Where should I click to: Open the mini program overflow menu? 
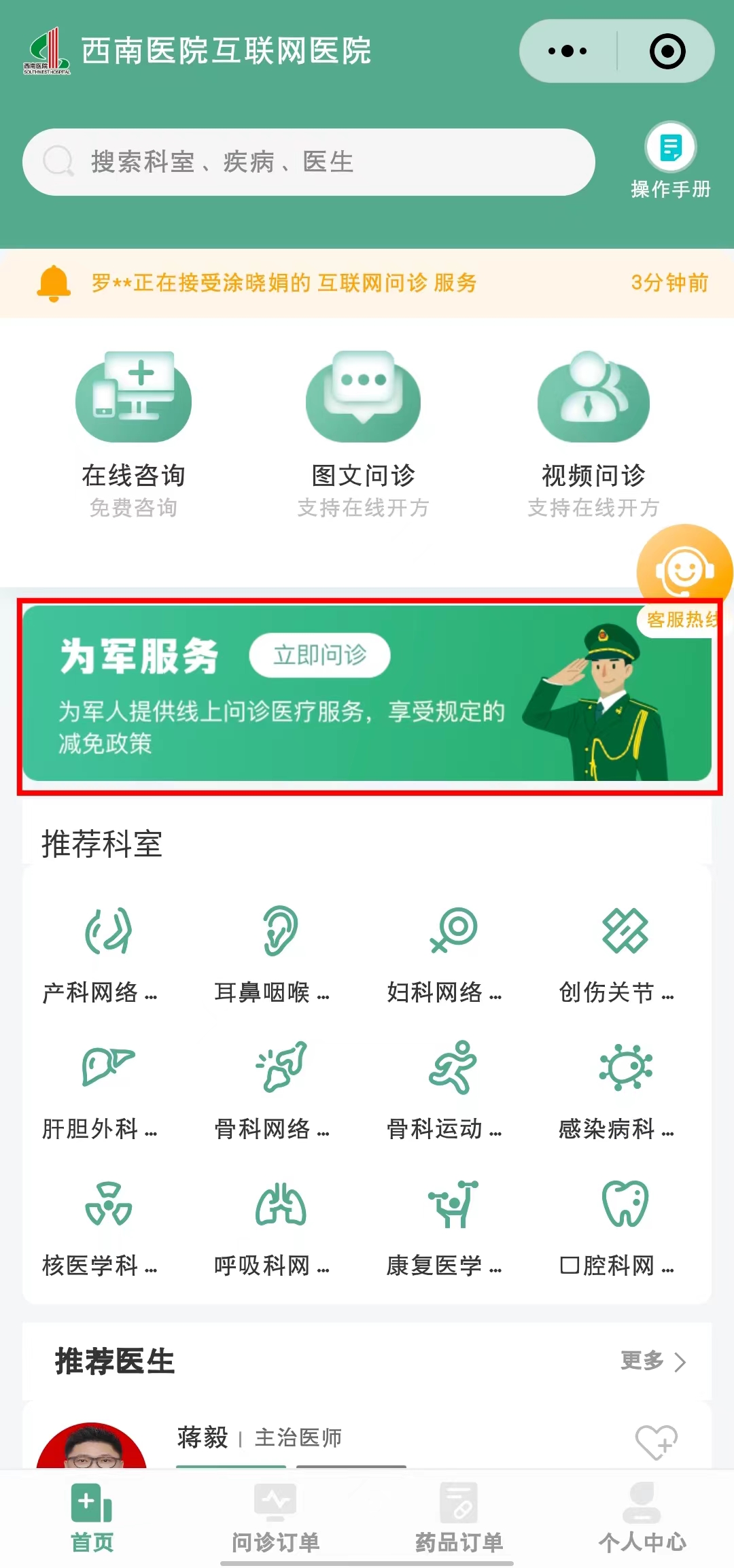(567, 52)
